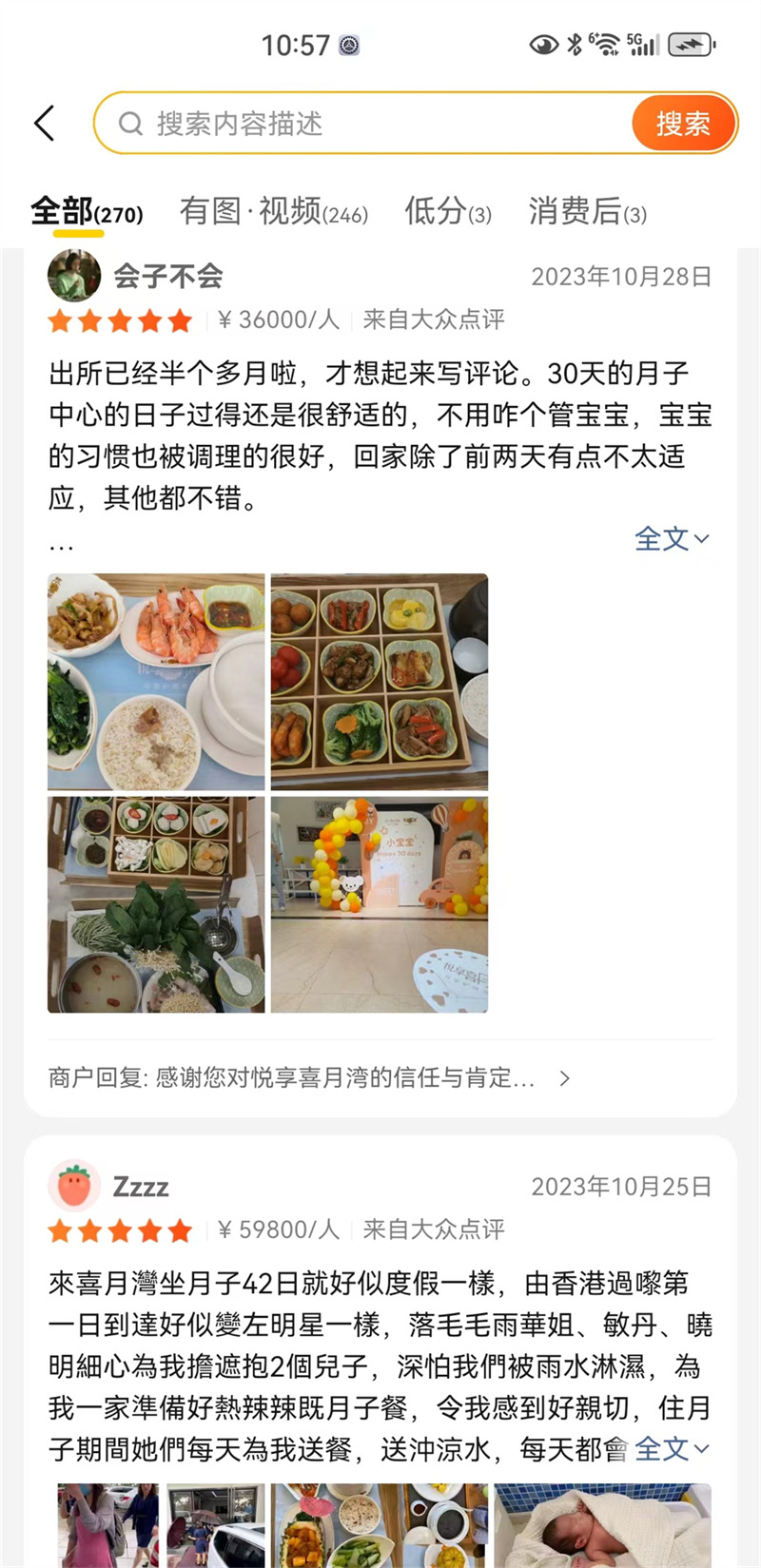The image size is (761, 1568).
Task: Open the shrimp meal photo
Action: (156, 682)
